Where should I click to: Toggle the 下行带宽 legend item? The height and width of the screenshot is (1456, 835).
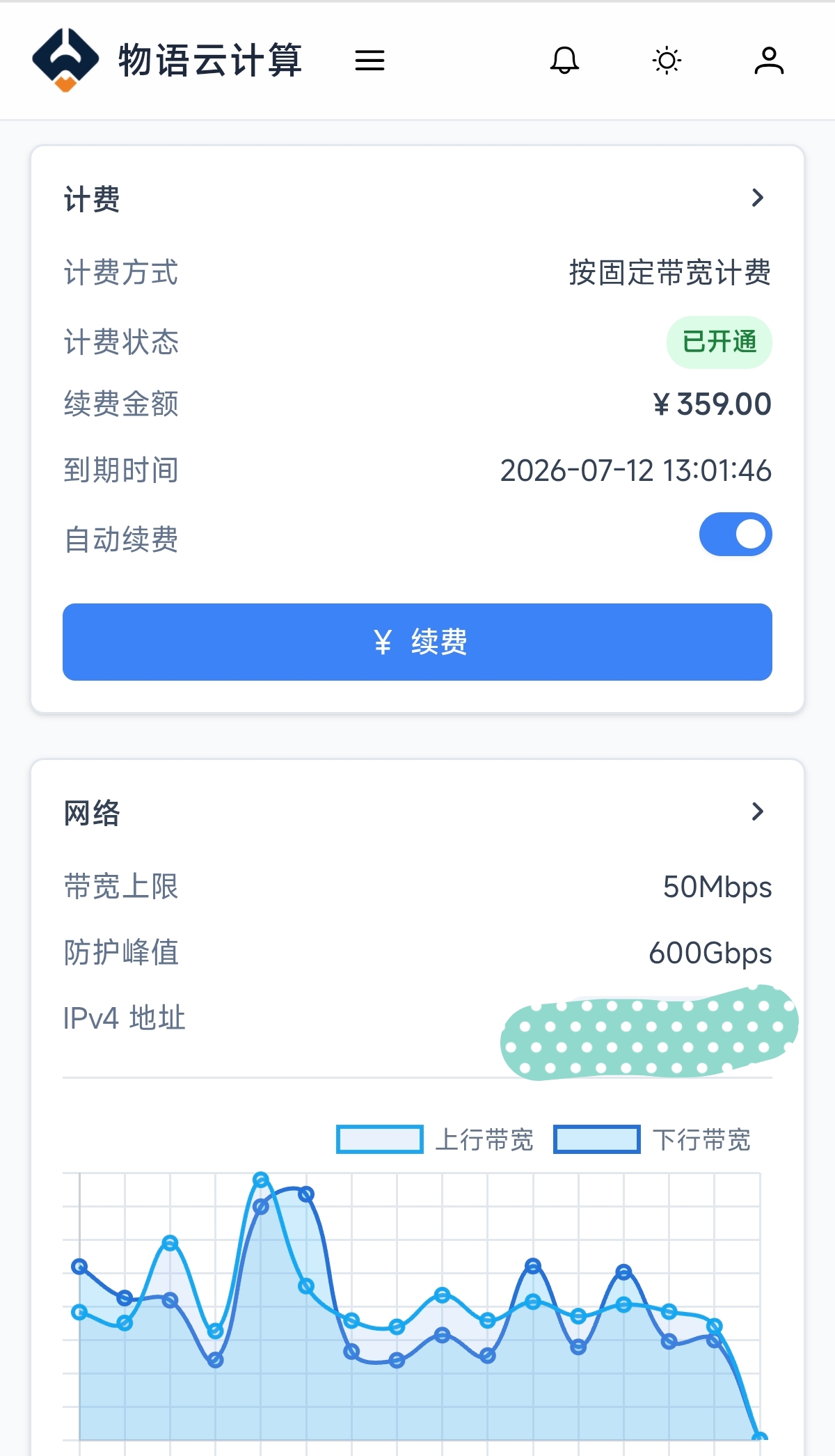652,1140
